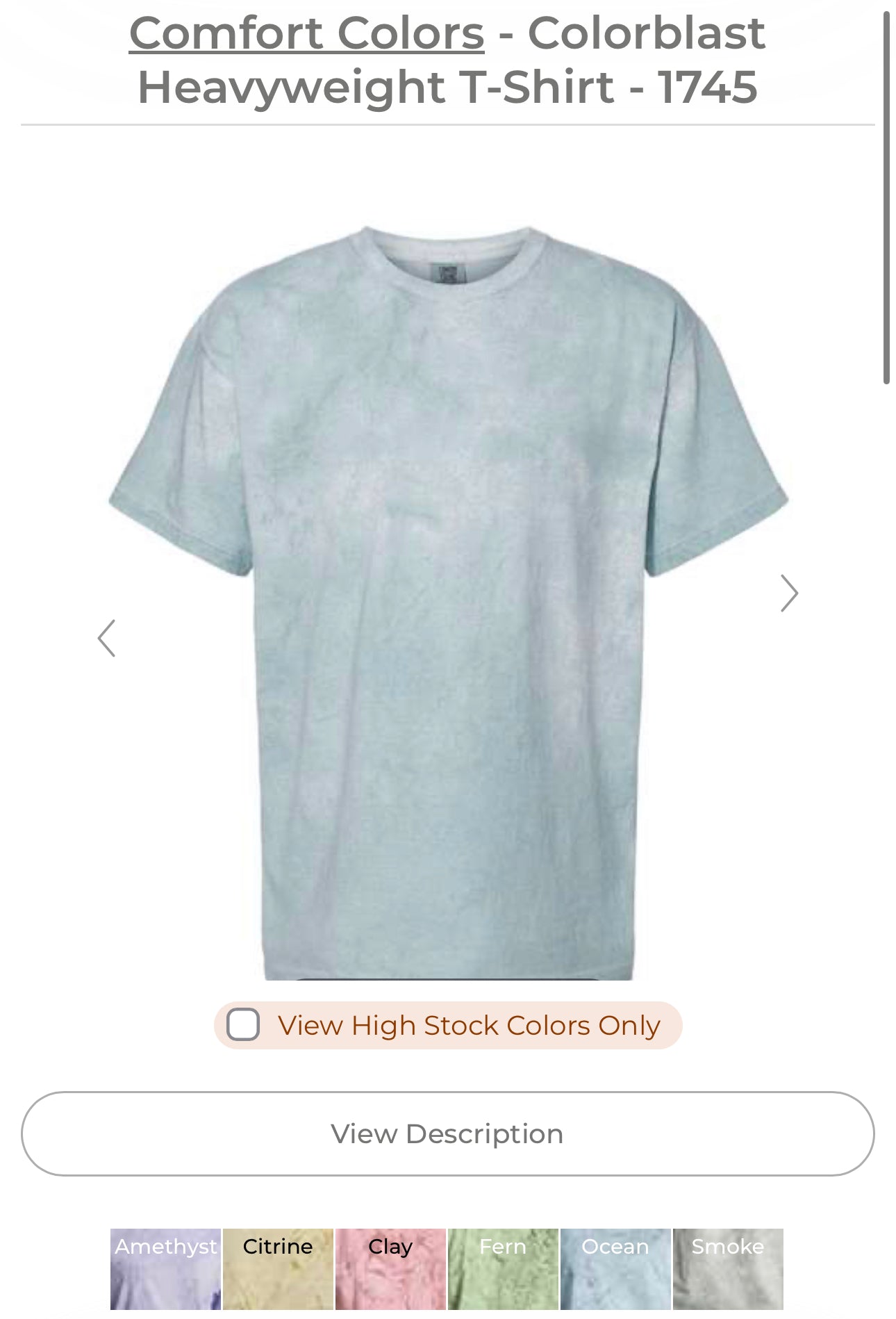This screenshot has height=1319, width=896.
Task: Pick the Clay color swatch
Action: tap(390, 1269)
